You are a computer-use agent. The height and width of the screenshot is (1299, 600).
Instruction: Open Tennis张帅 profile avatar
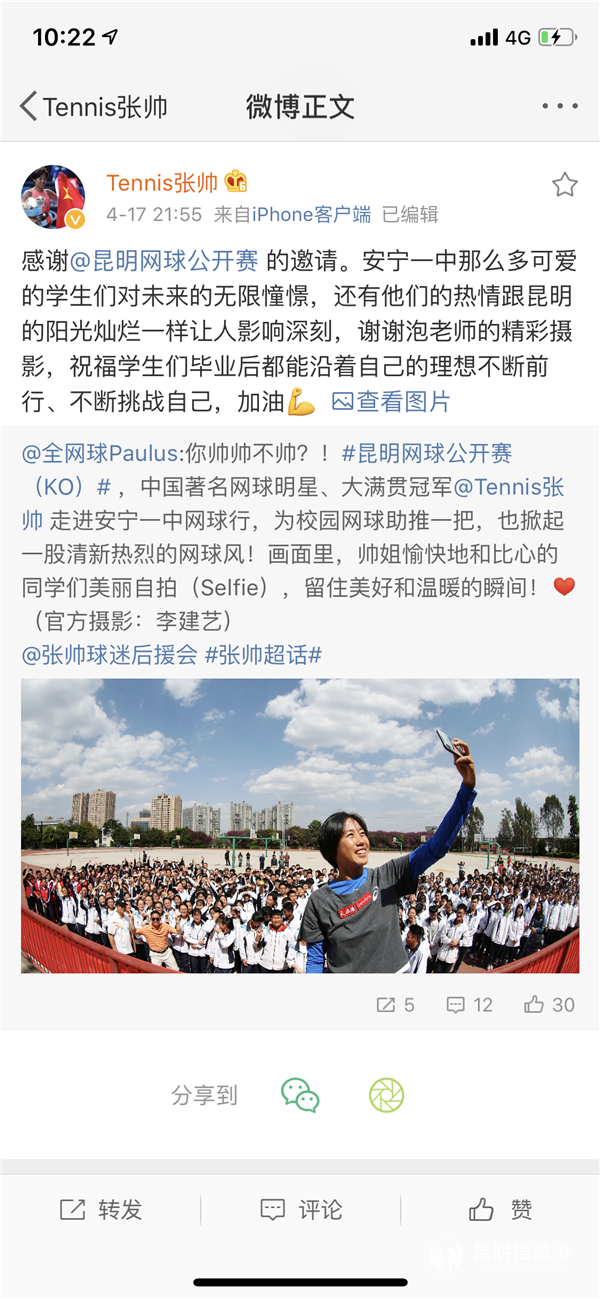[x=53, y=197]
